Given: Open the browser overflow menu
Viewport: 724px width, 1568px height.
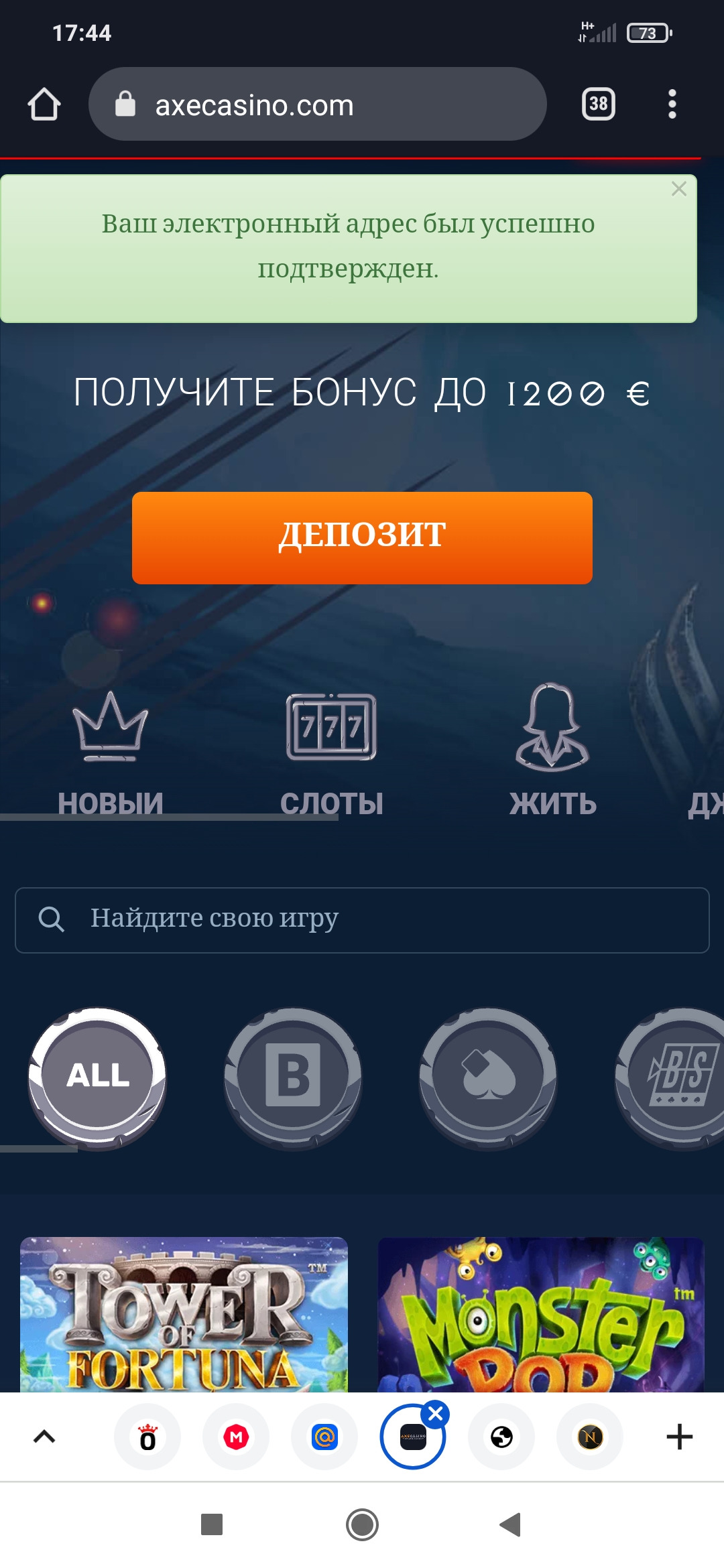Looking at the screenshot, I should tap(672, 104).
